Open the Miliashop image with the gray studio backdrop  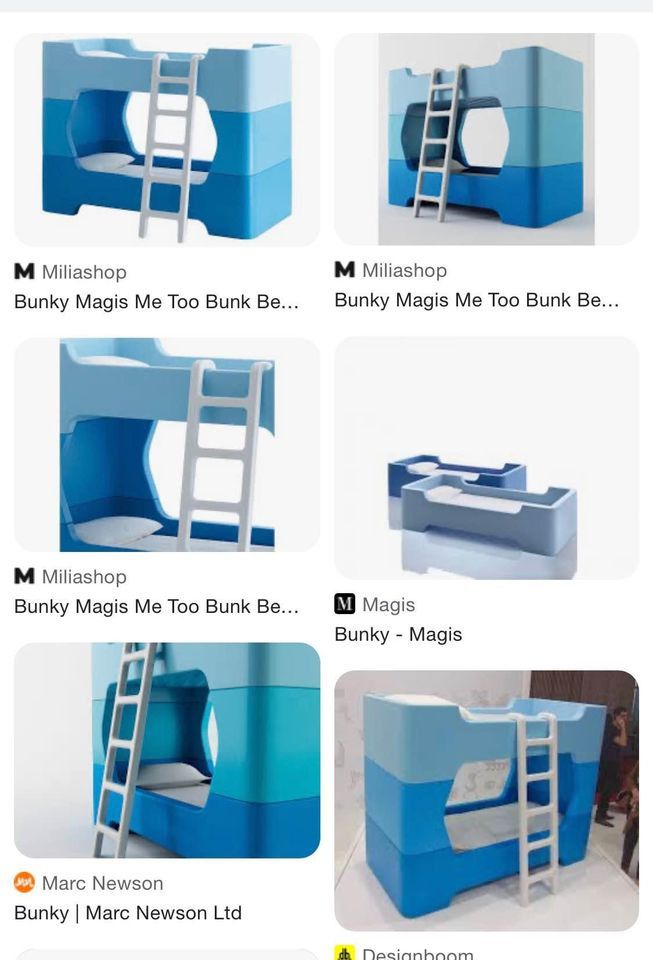point(486,139)
